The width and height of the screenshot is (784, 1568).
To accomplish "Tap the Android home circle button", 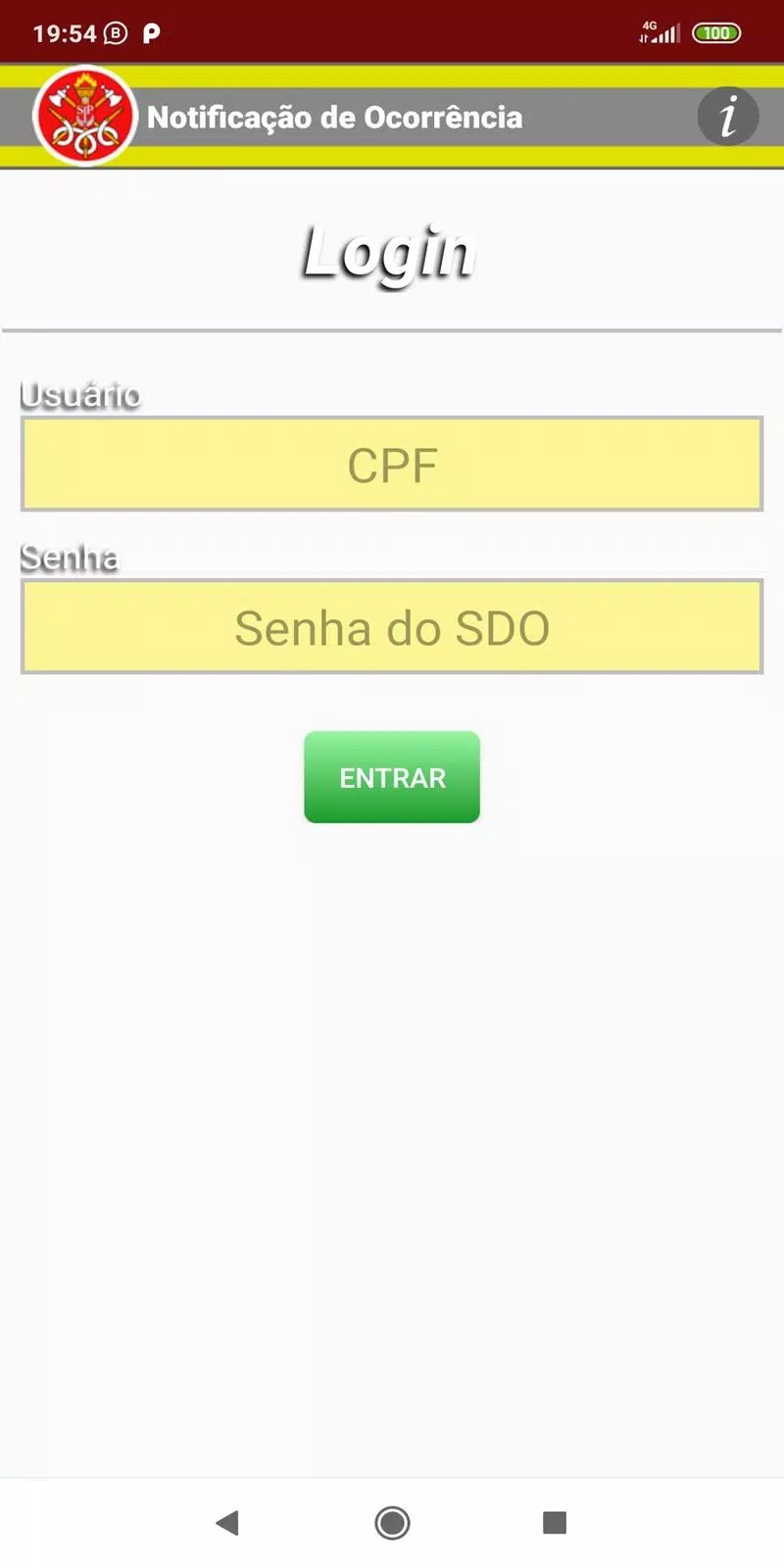I will click(x=391, y=1522).
